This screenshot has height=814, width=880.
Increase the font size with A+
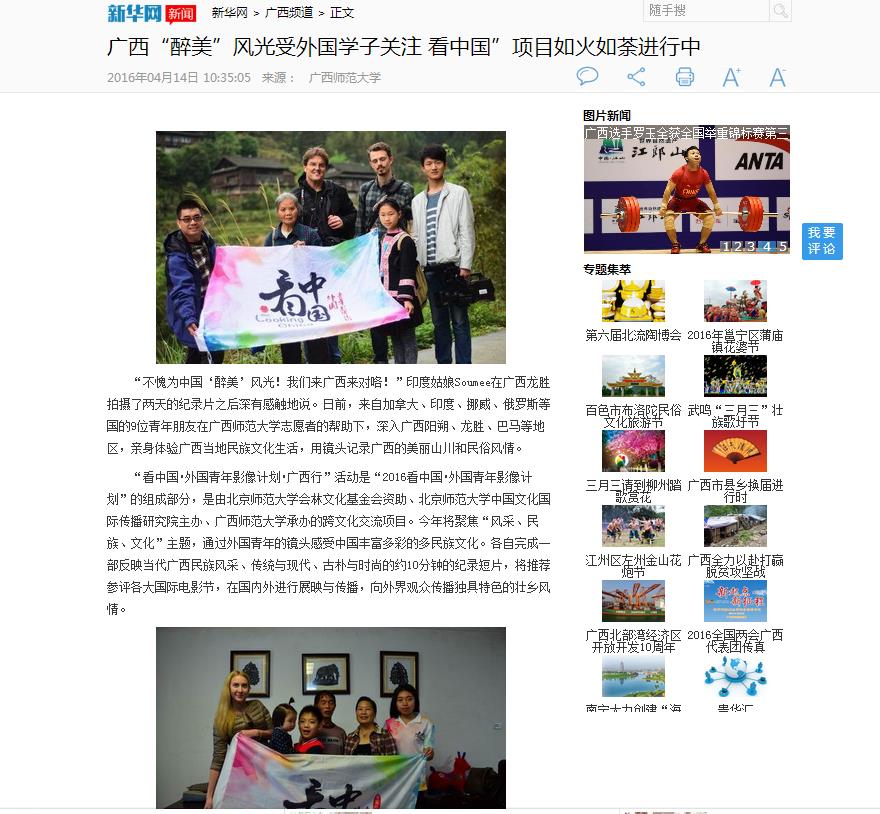coord(732,77)
